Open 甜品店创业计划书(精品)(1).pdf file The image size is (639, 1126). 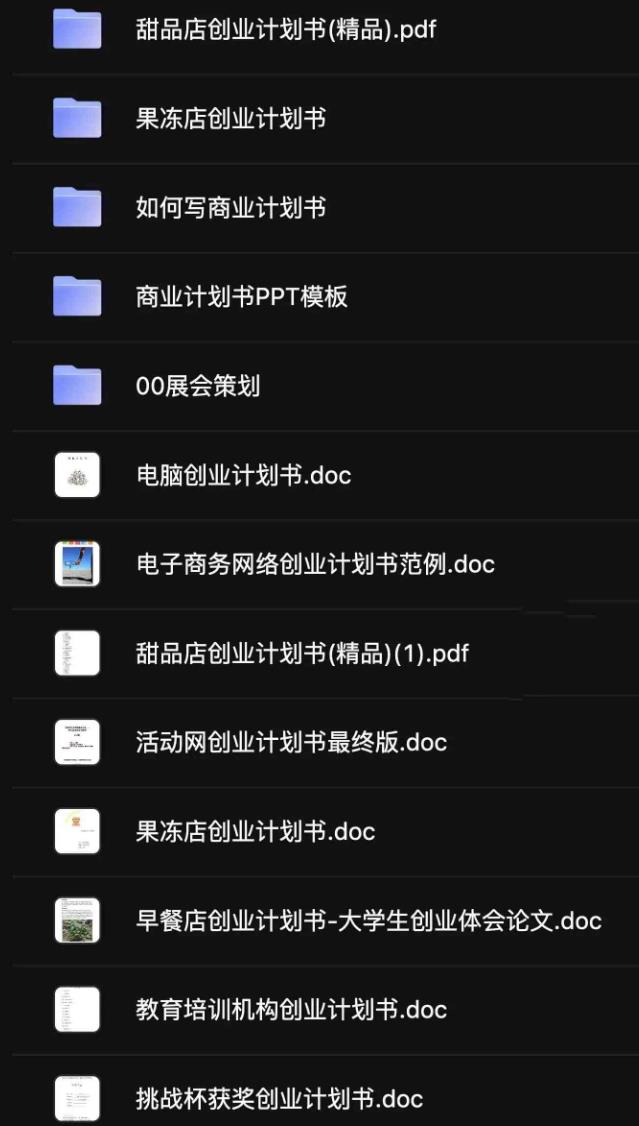click(x=302, y=653)
